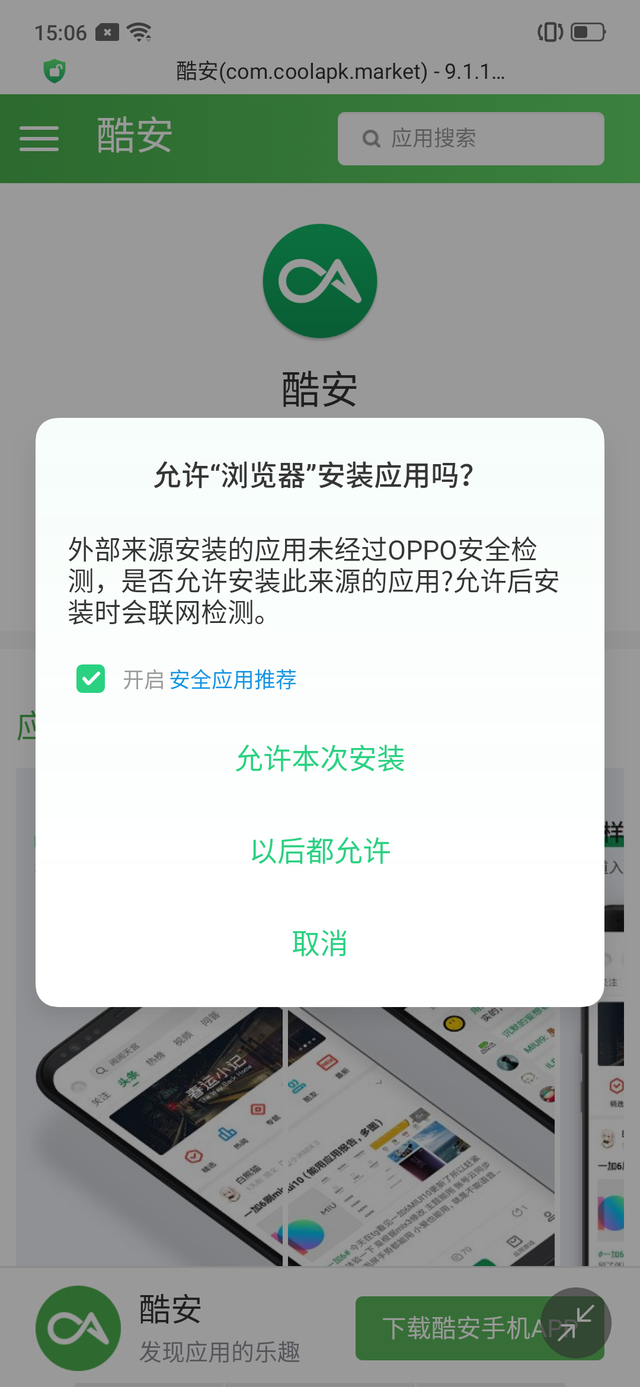Select 以后都允许 to always allow
Screen dimensions: 640x1387
(320, 851)
